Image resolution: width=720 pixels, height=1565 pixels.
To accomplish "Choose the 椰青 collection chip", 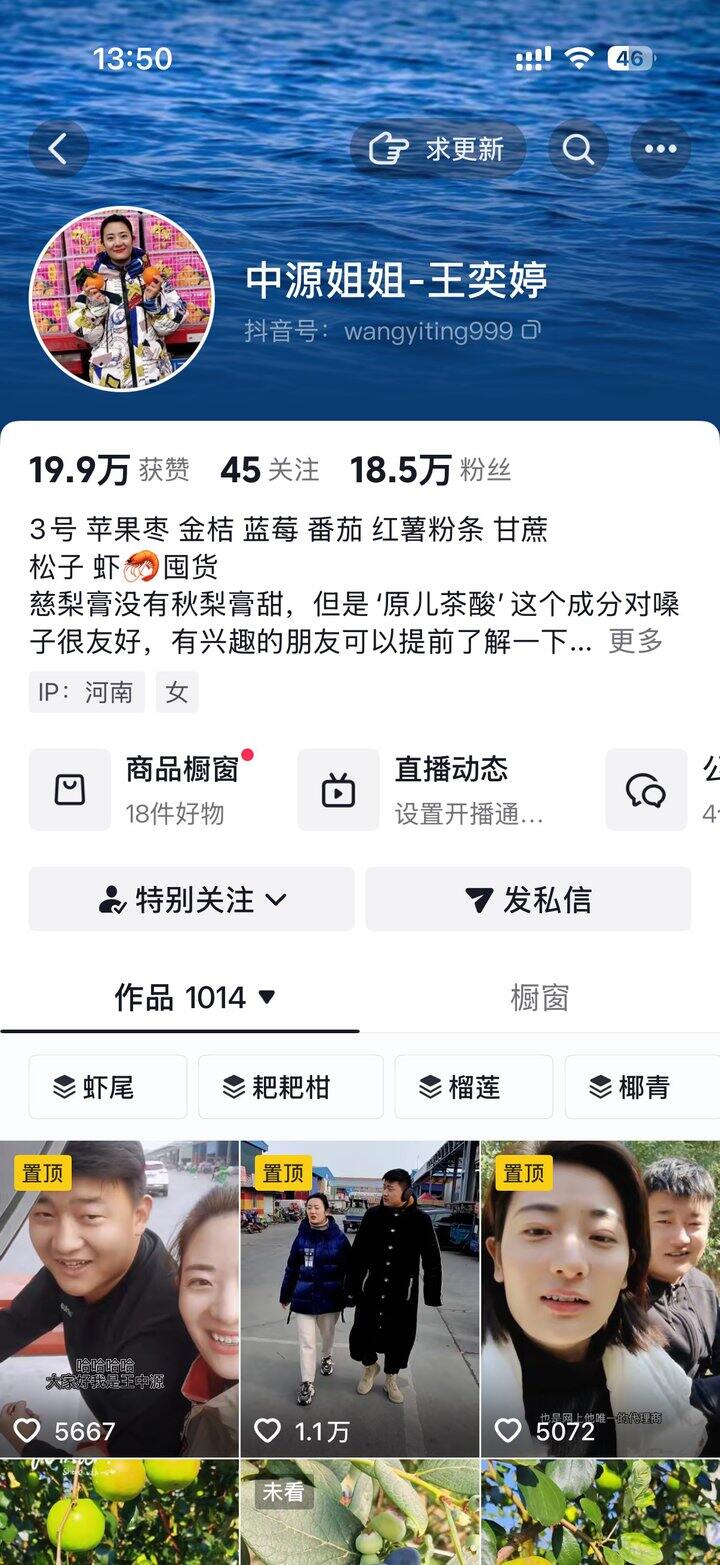I will (642, 1087).
